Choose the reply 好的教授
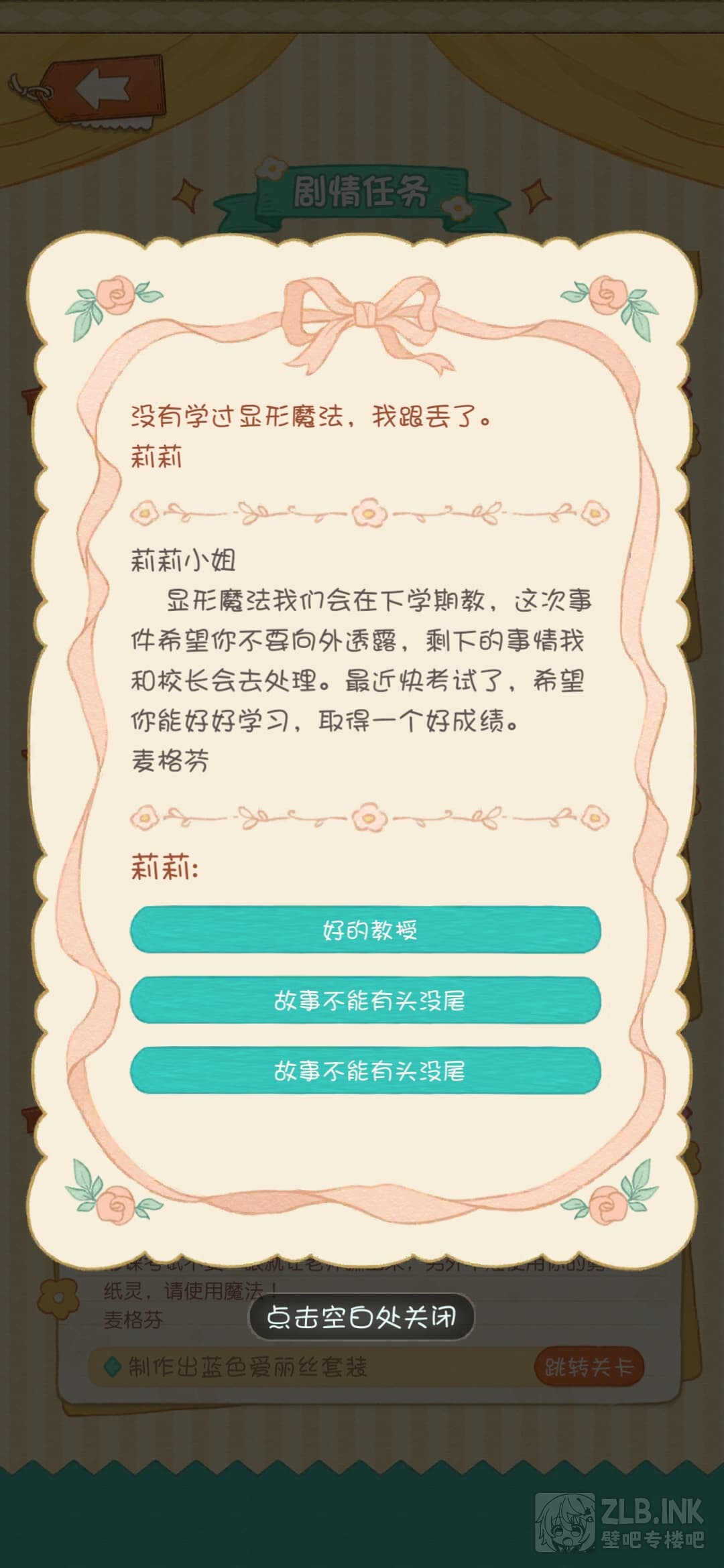724x1568 pixels. click(x=365, y=930)
